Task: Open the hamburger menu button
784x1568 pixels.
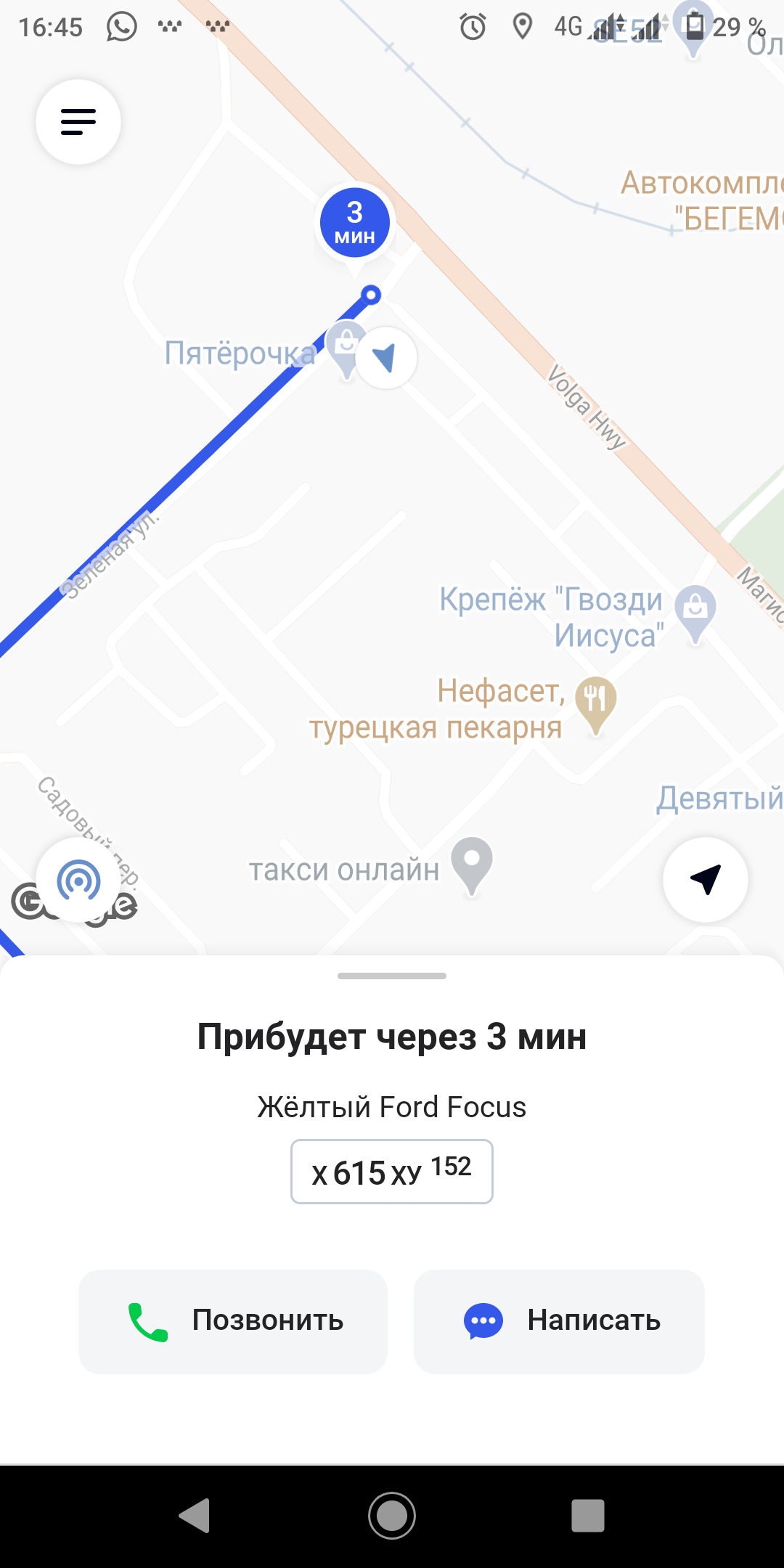Action: click(x=78, y=122)
